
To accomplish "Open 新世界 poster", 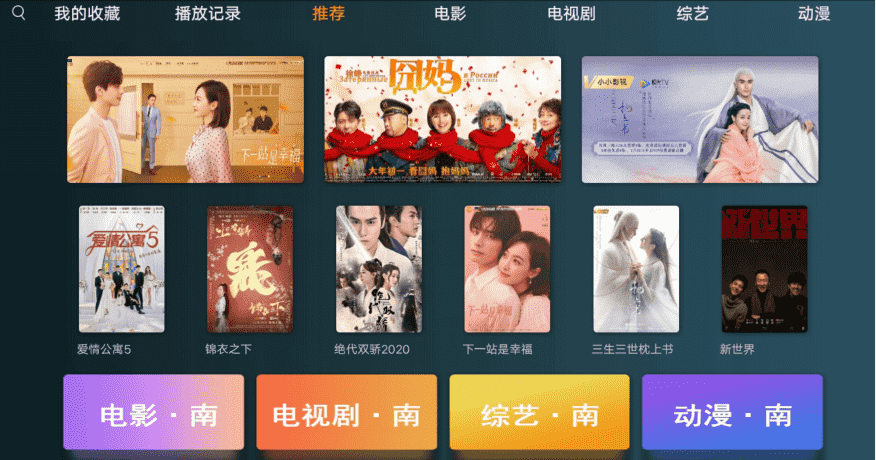I will [764, 269].
